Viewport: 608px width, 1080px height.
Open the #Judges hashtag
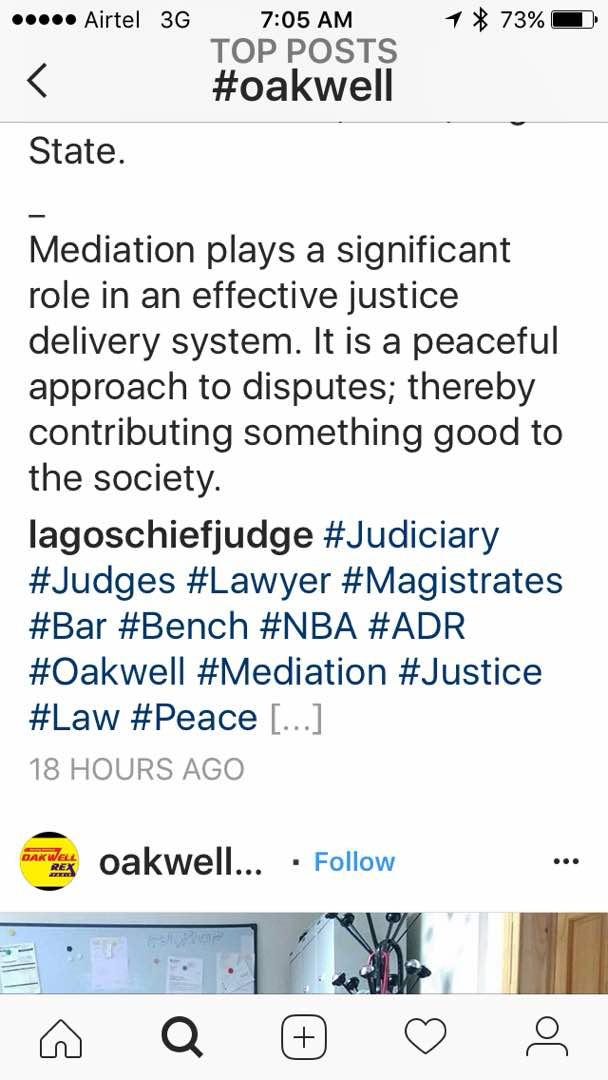(x=100, y=581)
